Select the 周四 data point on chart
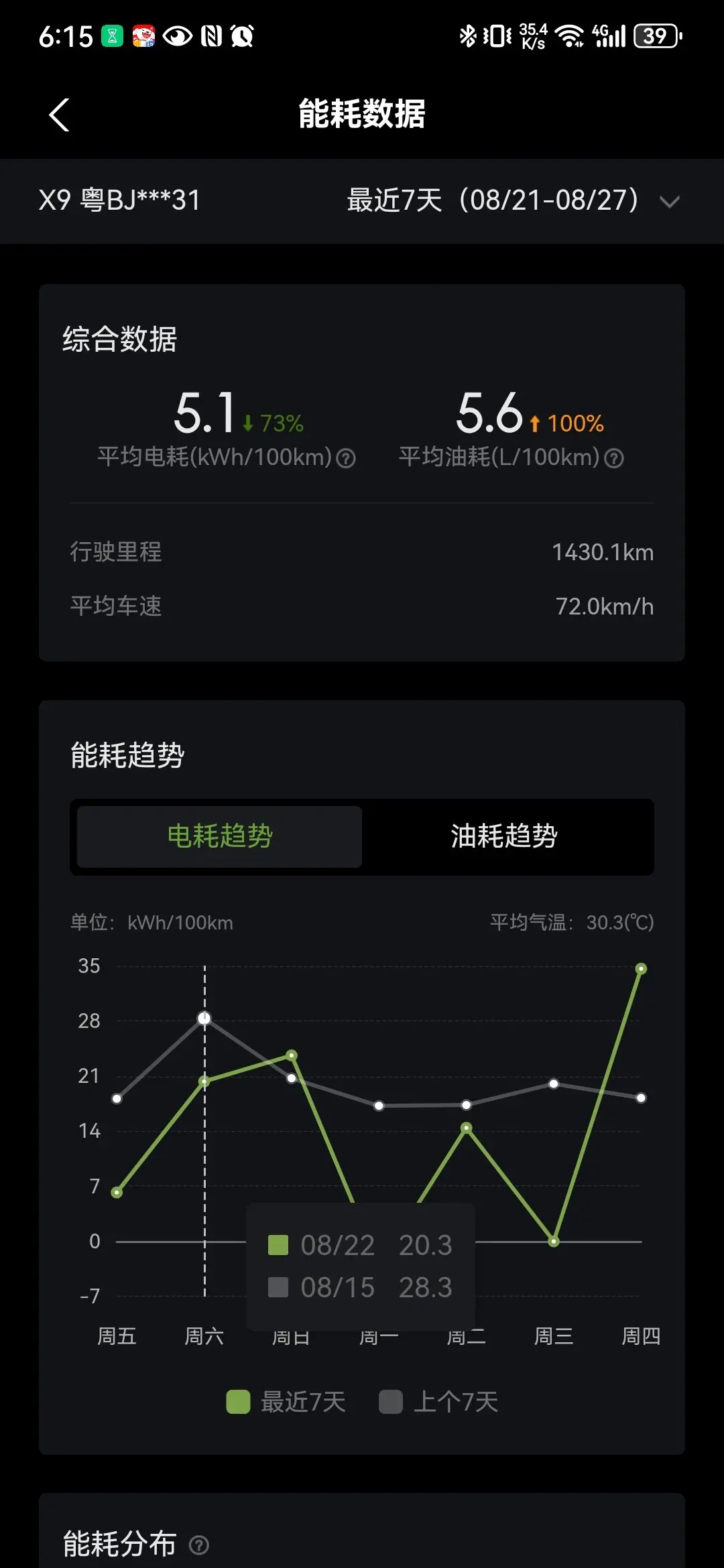Viewport: 724px width, 1568px height. click(x=641, y=968)
